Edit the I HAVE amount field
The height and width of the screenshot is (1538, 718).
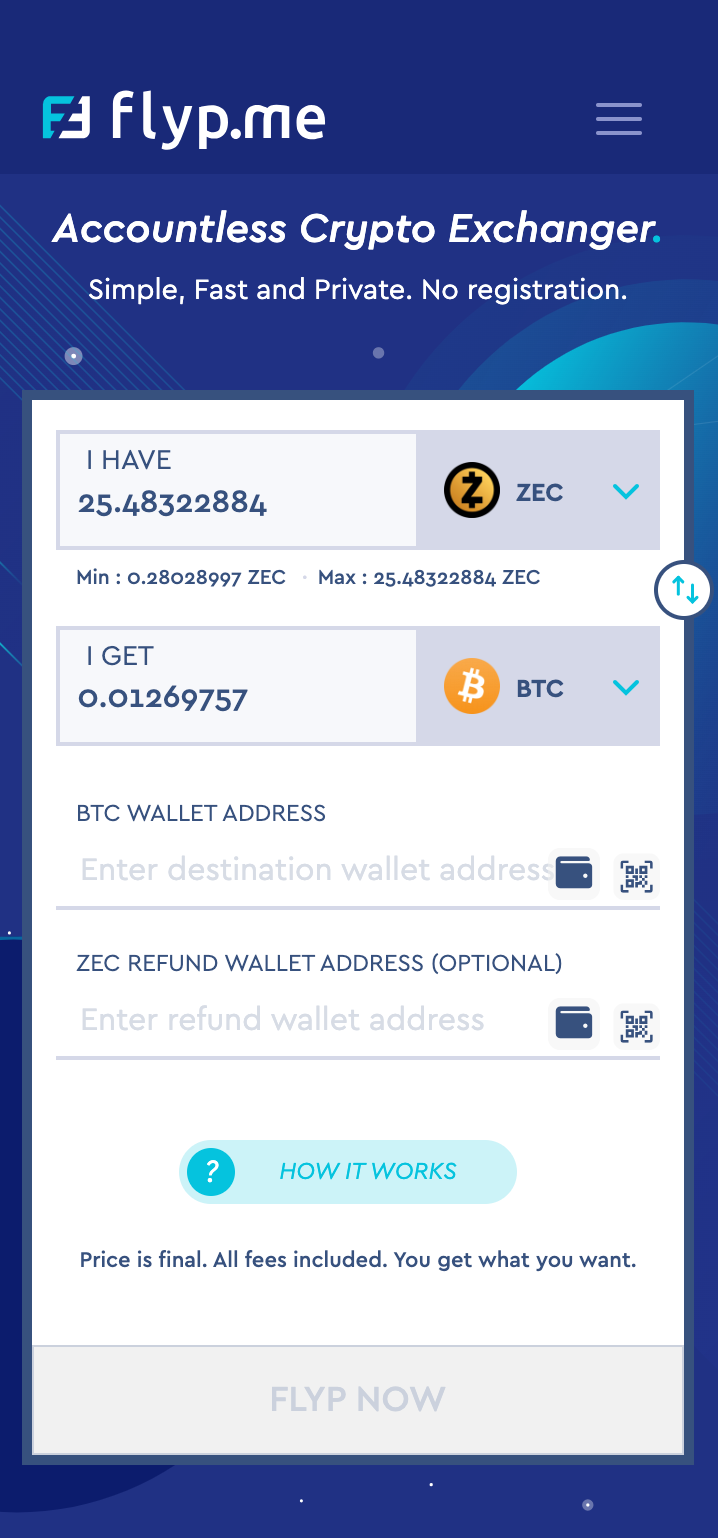click(x=237, y=490)
